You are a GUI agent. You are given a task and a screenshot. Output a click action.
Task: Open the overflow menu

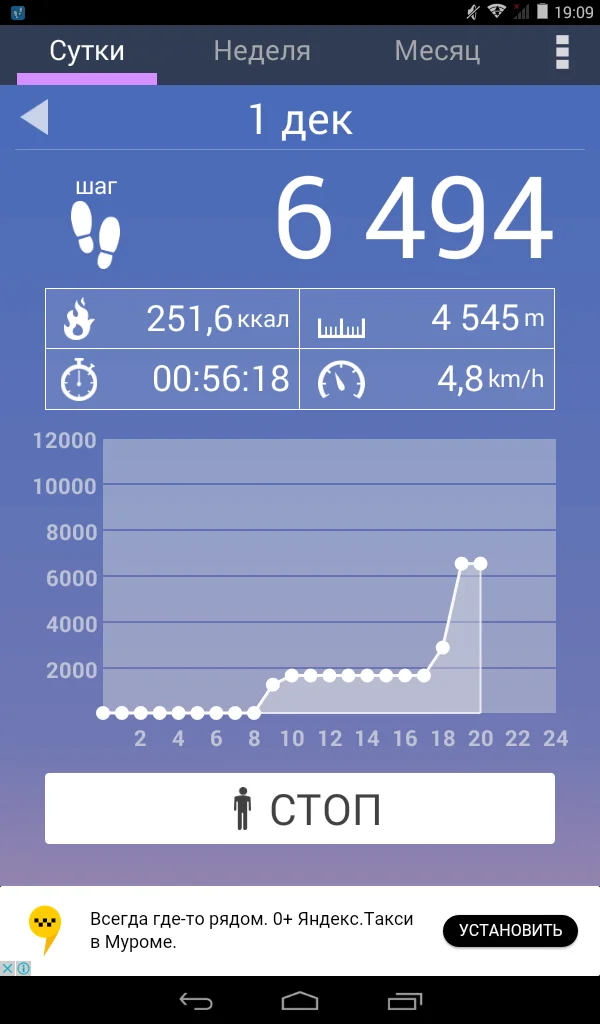562,52
